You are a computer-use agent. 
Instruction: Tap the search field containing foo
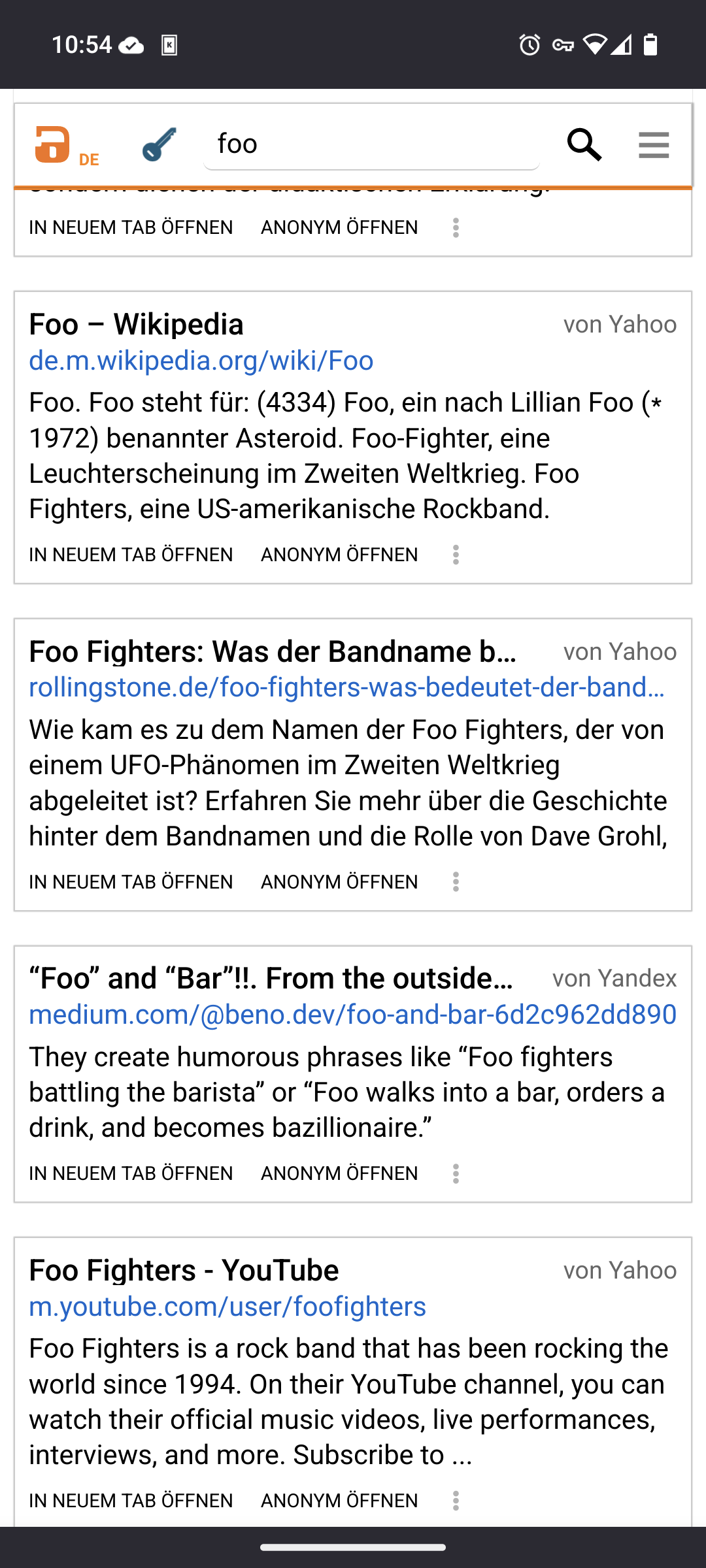point(371,144)
